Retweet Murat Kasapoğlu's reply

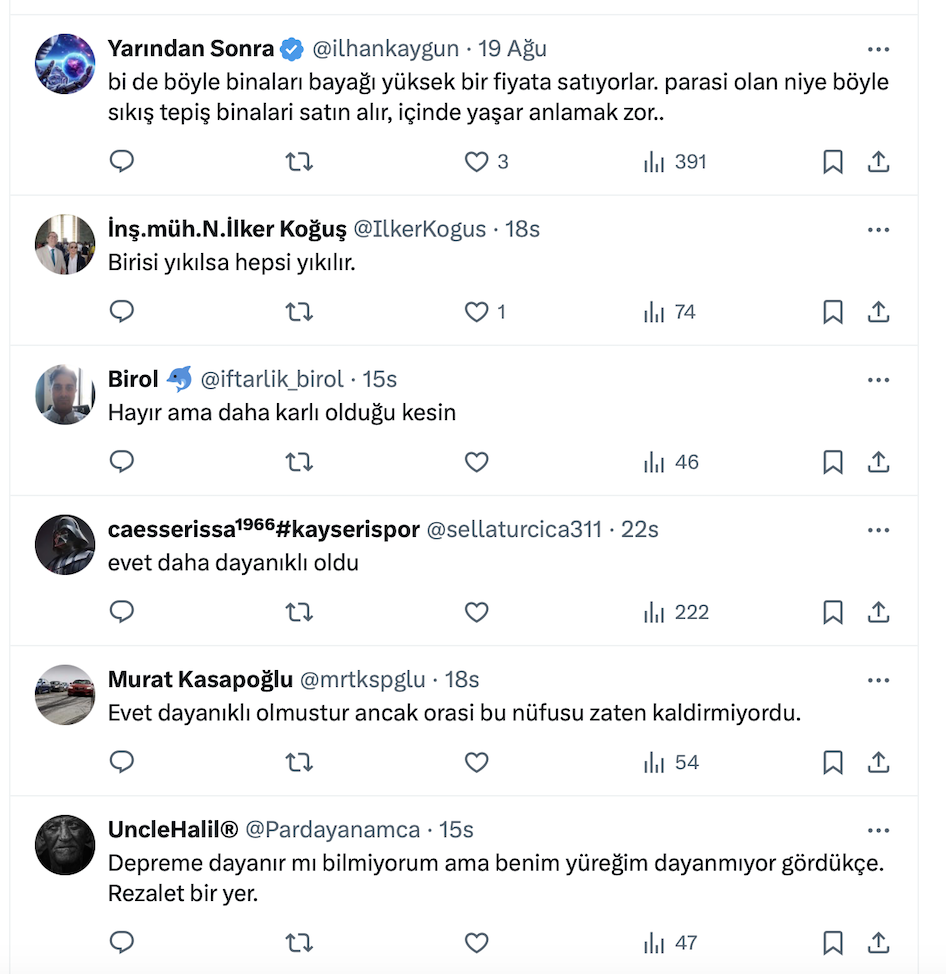coord(299,762)
